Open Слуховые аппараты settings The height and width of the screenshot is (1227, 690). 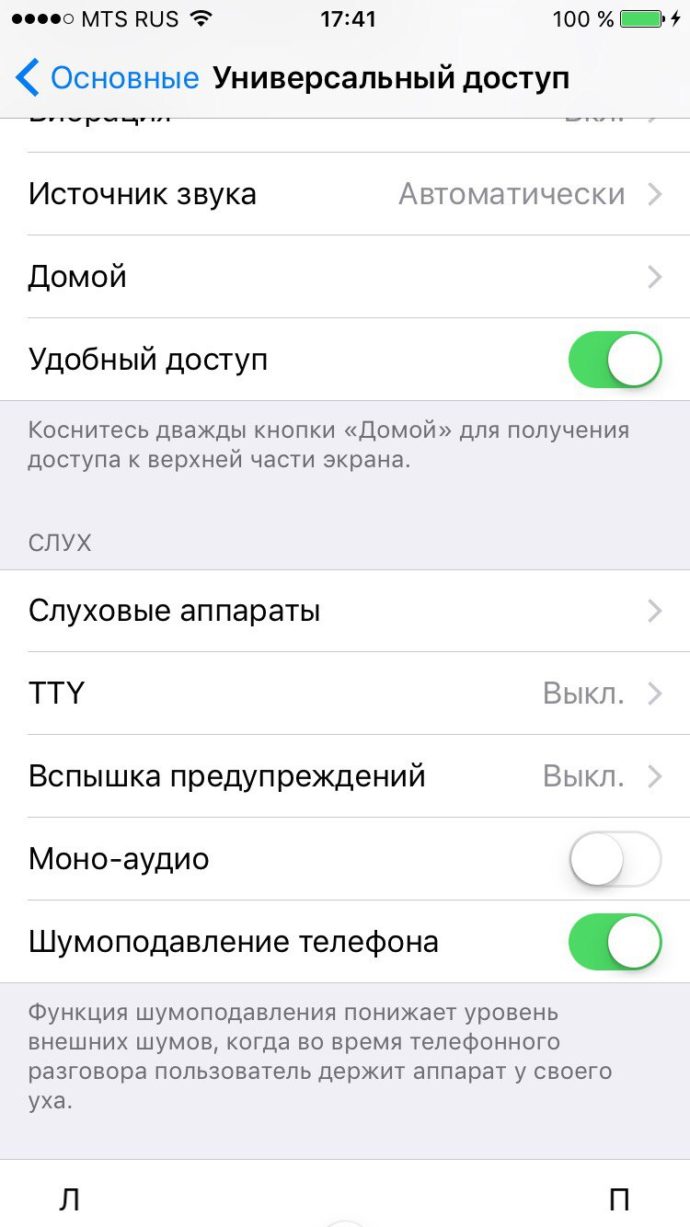click(x=345, y=611)
